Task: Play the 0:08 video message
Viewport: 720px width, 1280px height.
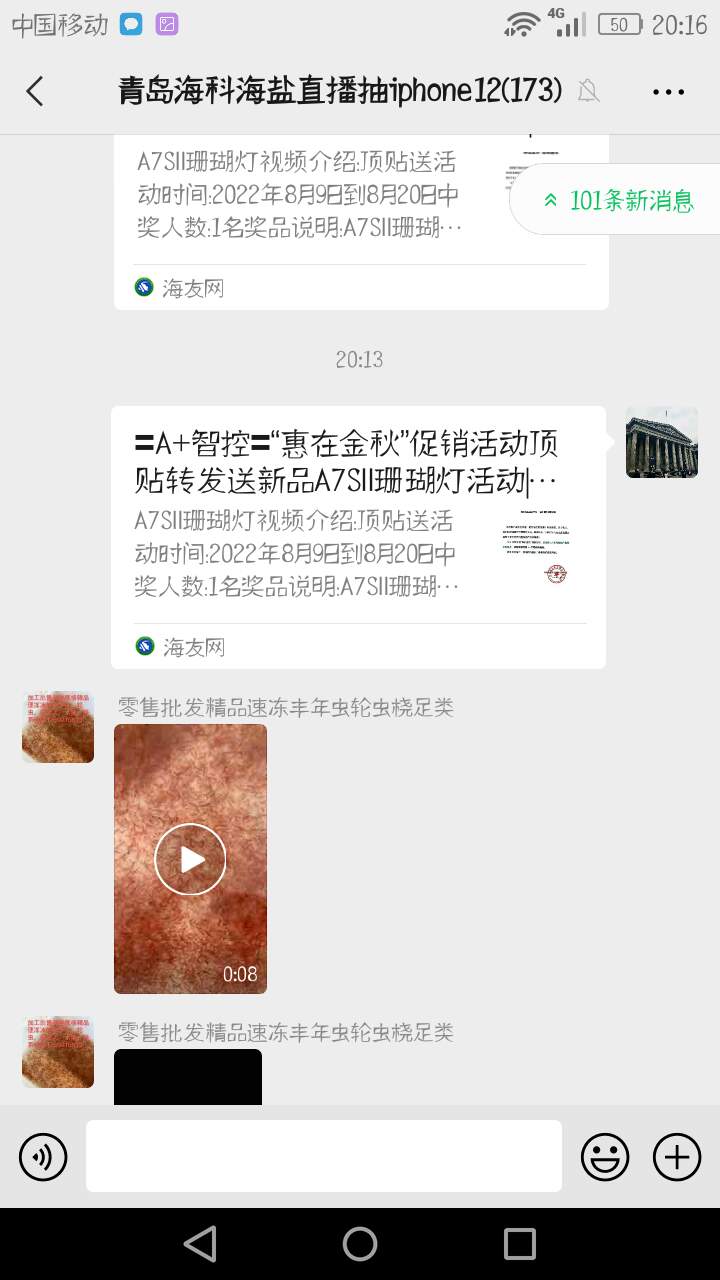Action: [x=190, y=858]
